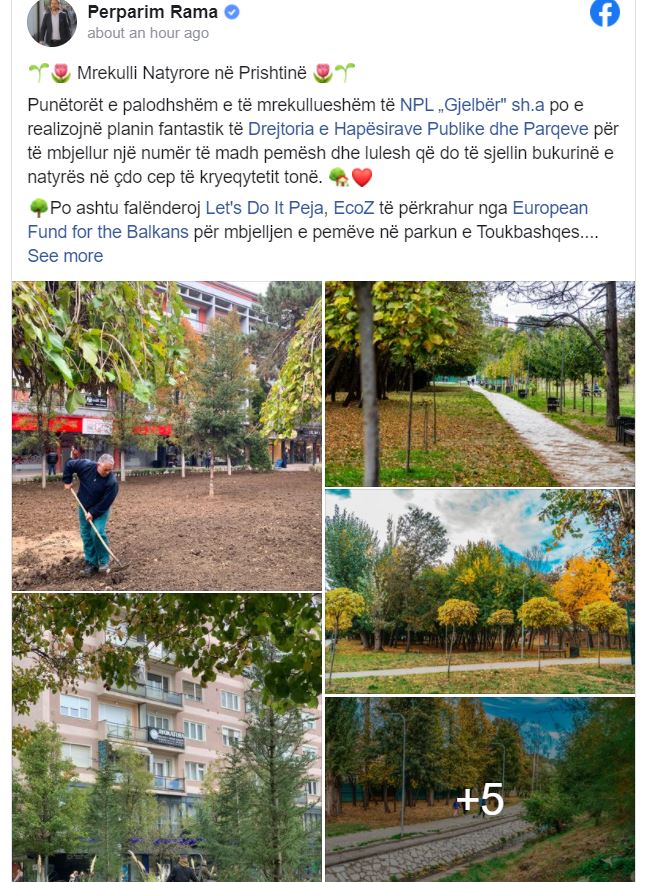
Task: Open NPL „Gjelbër" sh.a link
Action: (473, 104)
